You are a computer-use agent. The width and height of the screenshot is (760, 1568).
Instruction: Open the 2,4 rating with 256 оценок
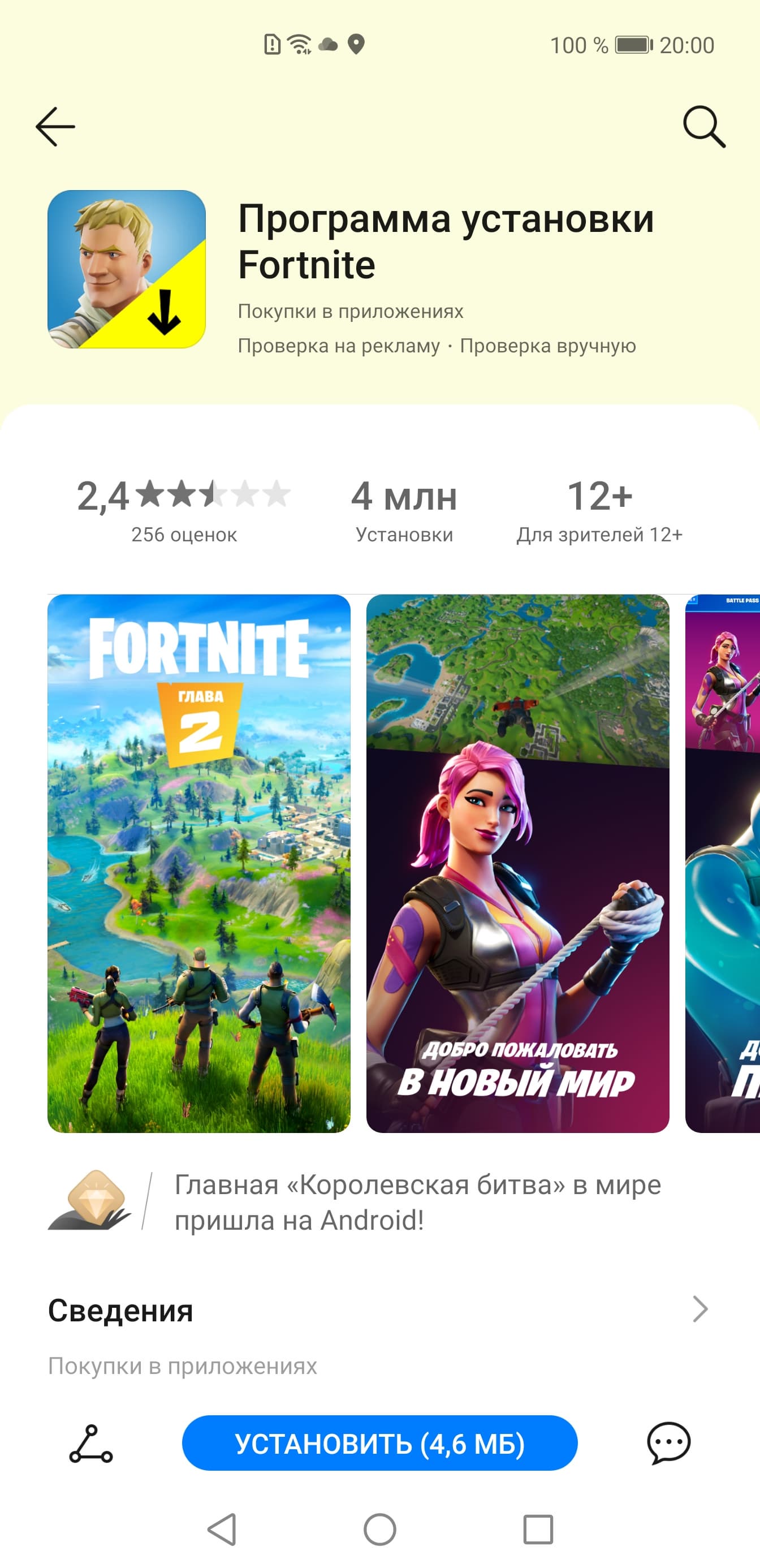184,510
